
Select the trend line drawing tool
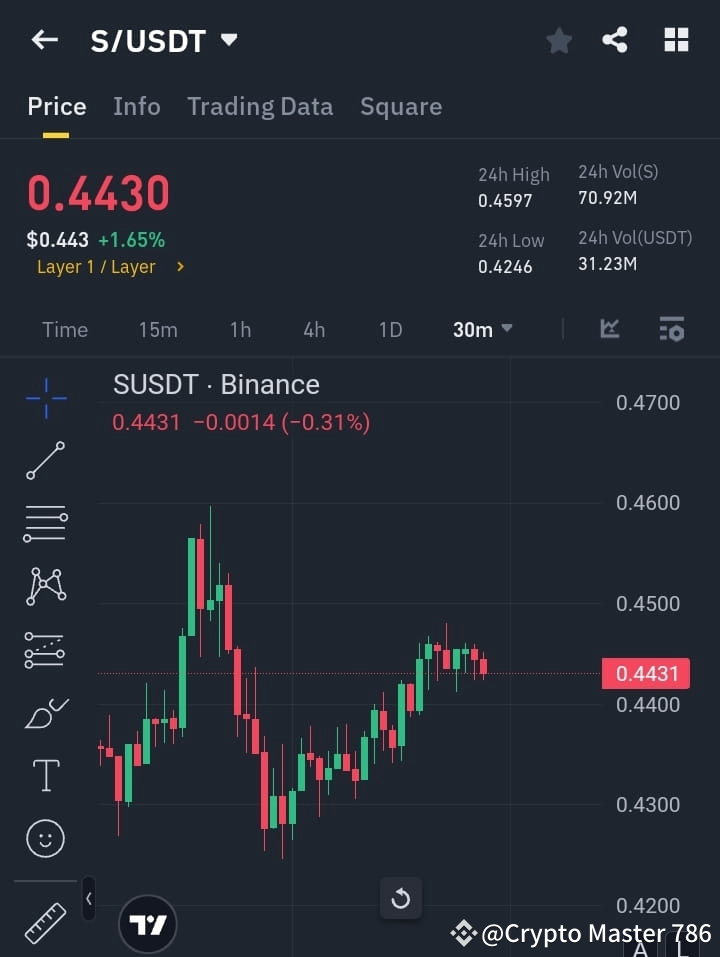tap(45, 461)
